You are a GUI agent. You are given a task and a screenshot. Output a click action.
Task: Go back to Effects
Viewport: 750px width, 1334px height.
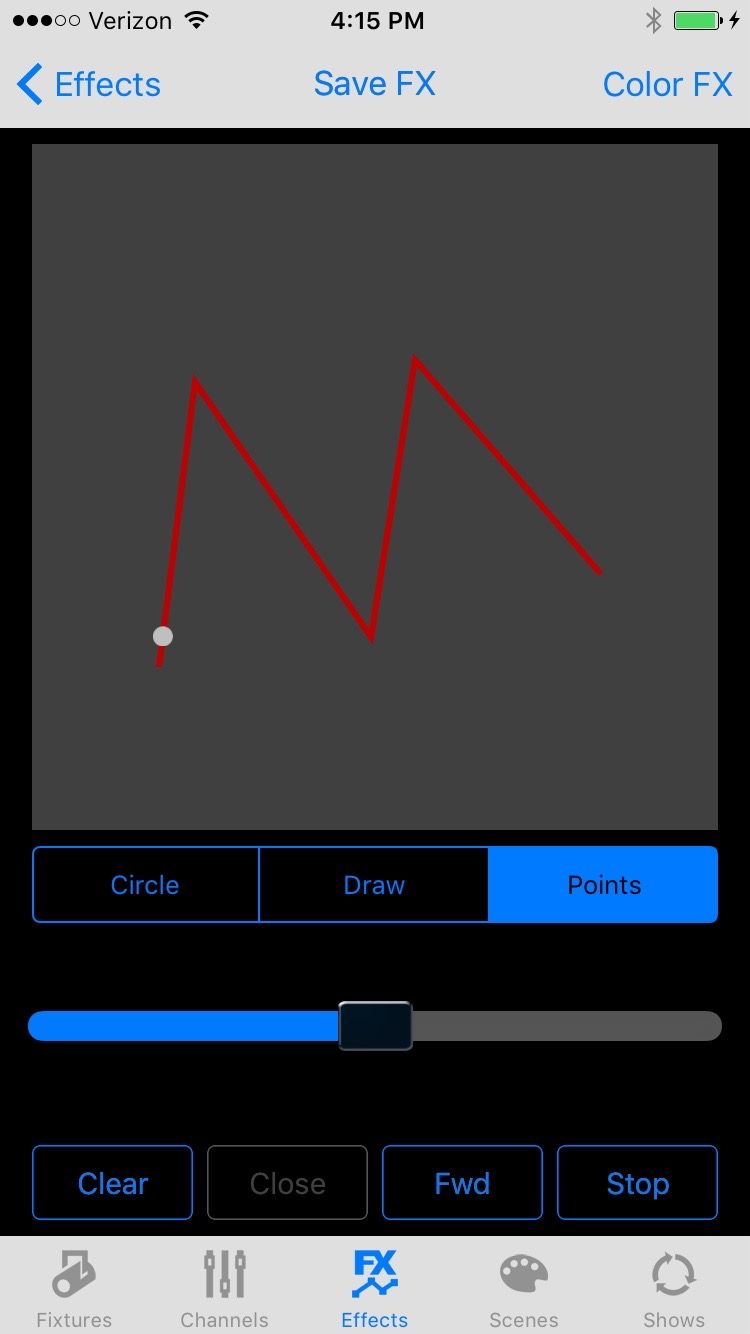[x=89, y=85]
